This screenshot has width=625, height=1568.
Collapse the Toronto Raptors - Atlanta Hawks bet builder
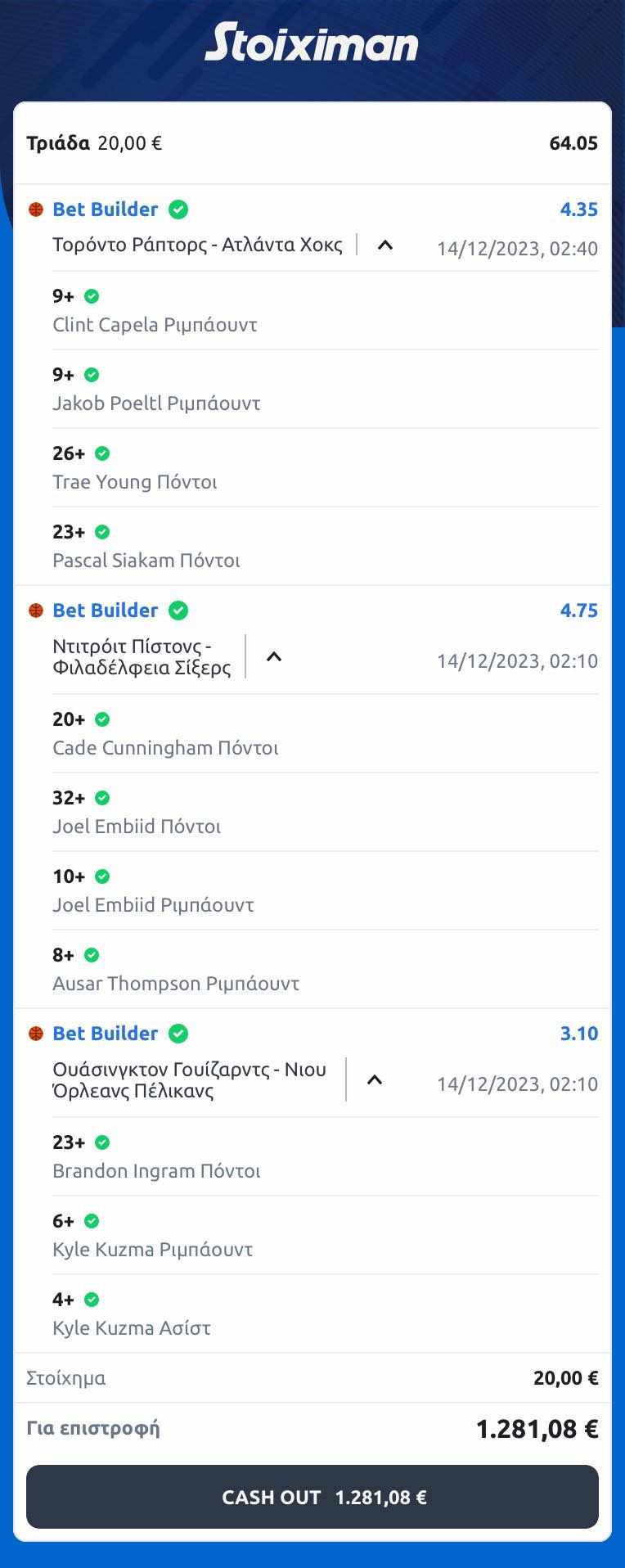(x=385, y=245)
